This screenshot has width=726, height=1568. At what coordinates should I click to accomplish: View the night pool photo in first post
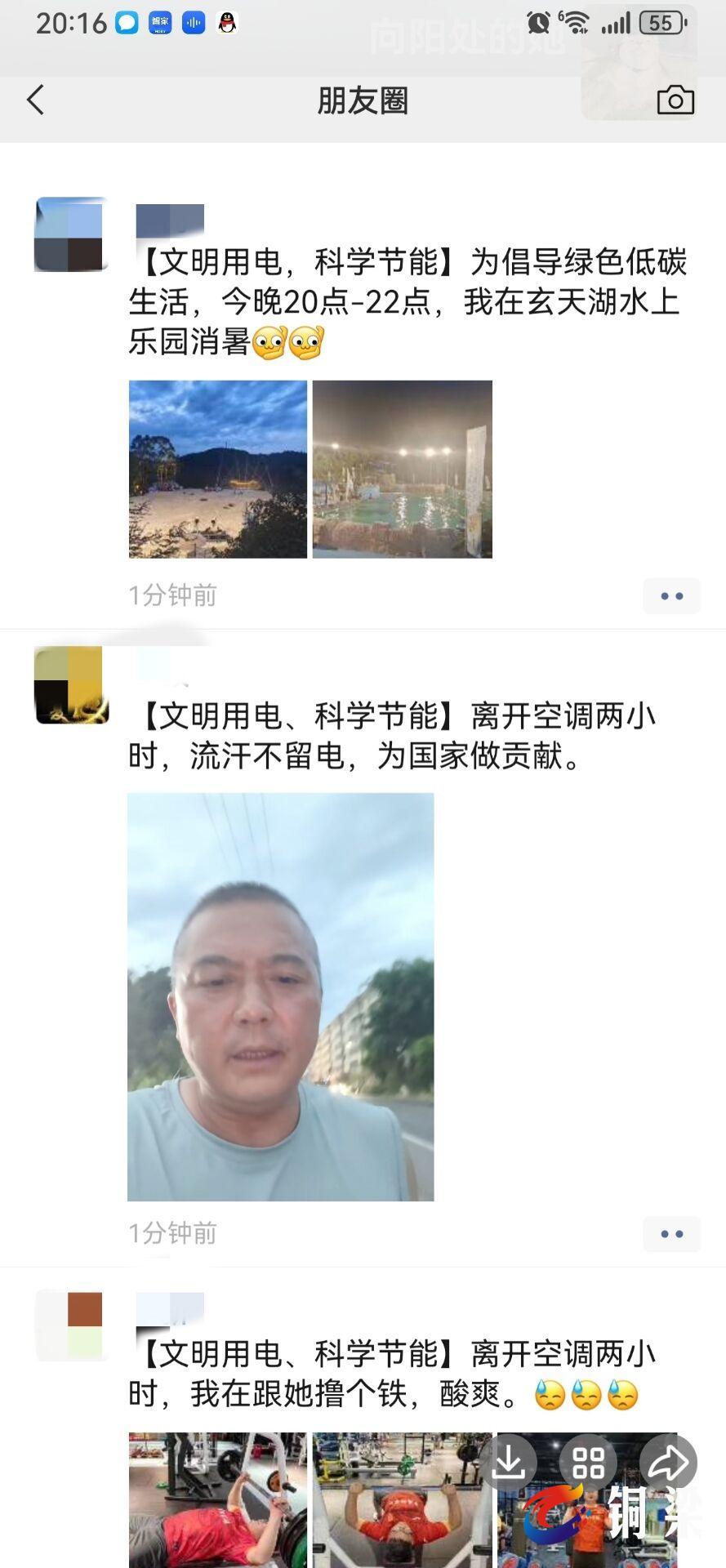click(402, 470)
